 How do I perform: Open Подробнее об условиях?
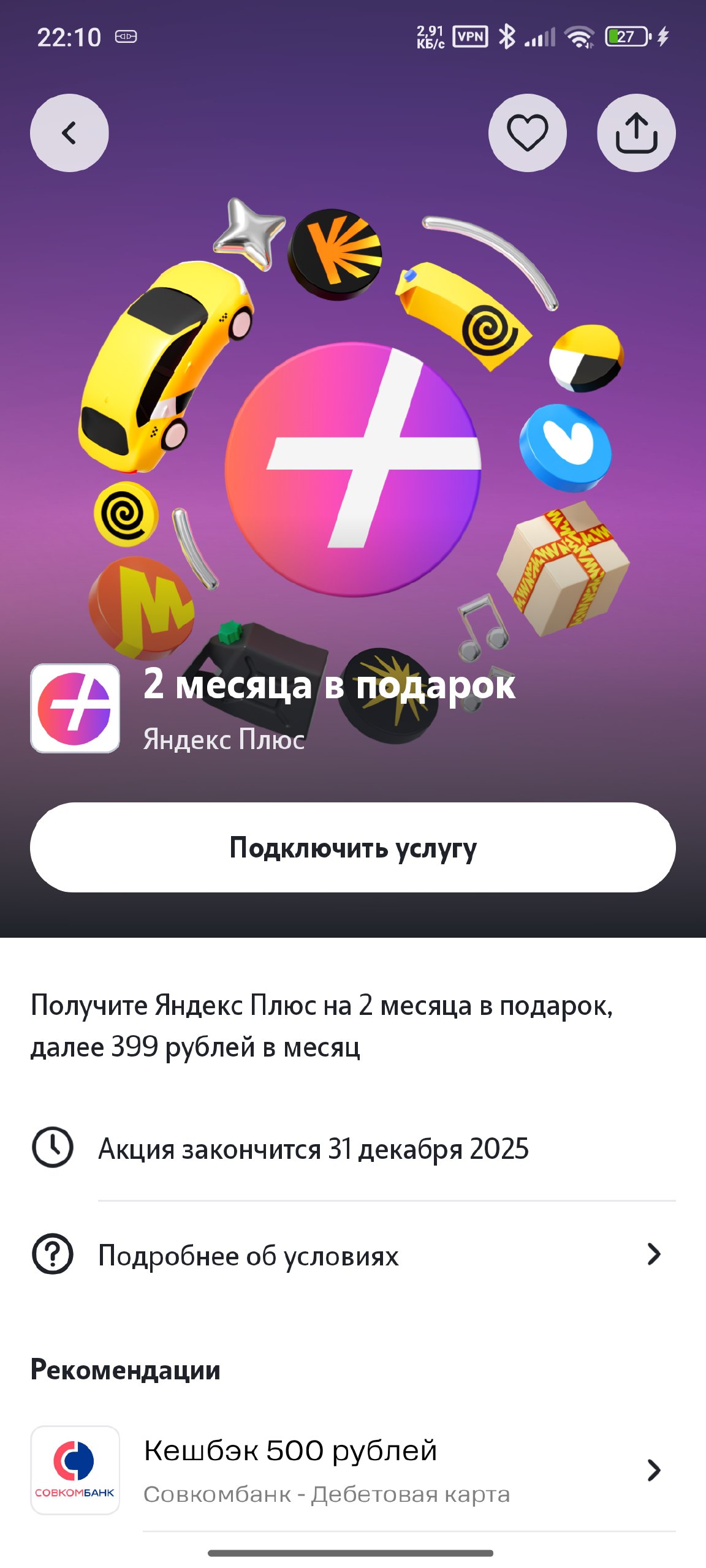pos(353,1255)
